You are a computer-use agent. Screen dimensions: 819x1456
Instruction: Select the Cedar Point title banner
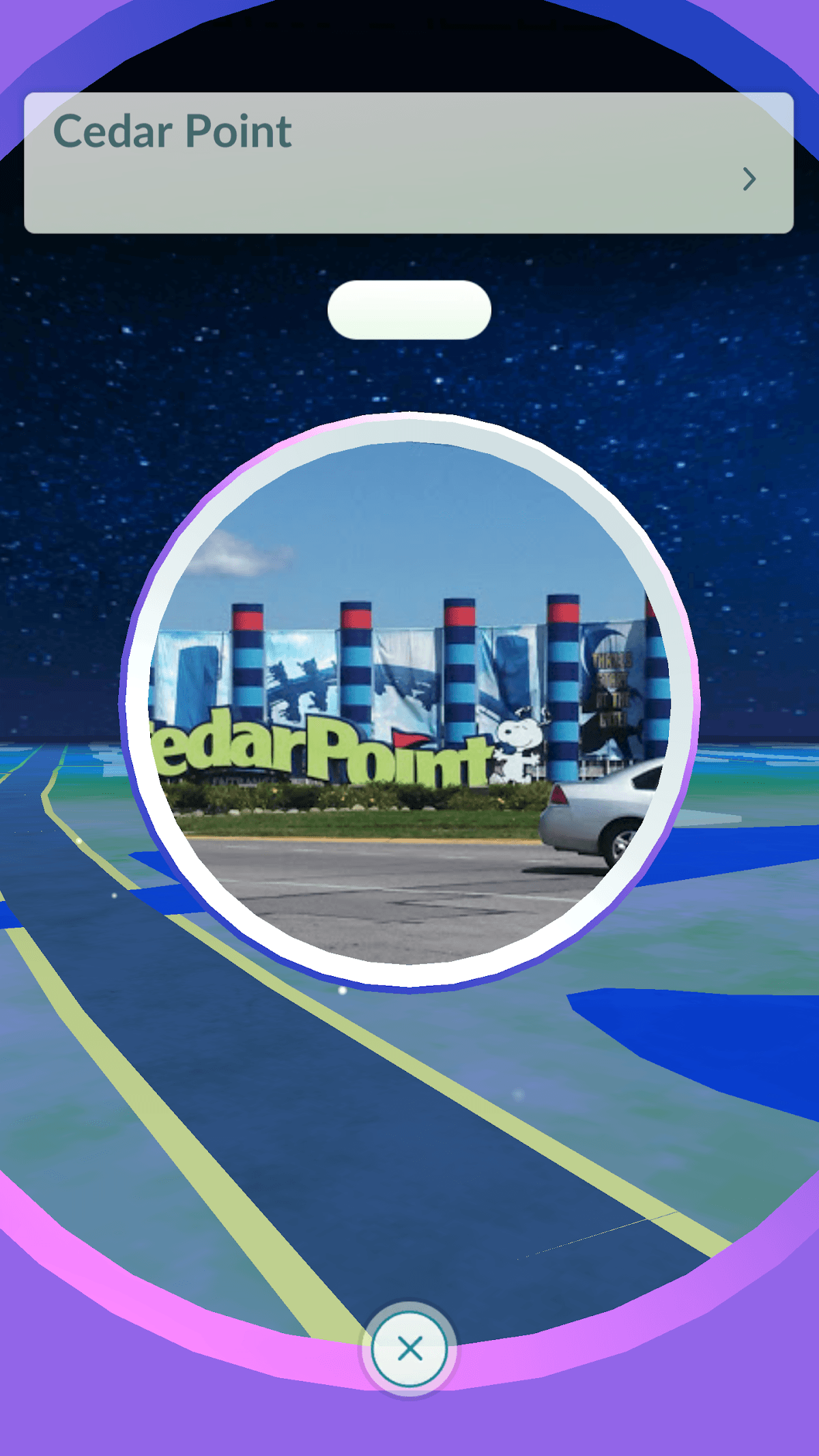[409, 164]
